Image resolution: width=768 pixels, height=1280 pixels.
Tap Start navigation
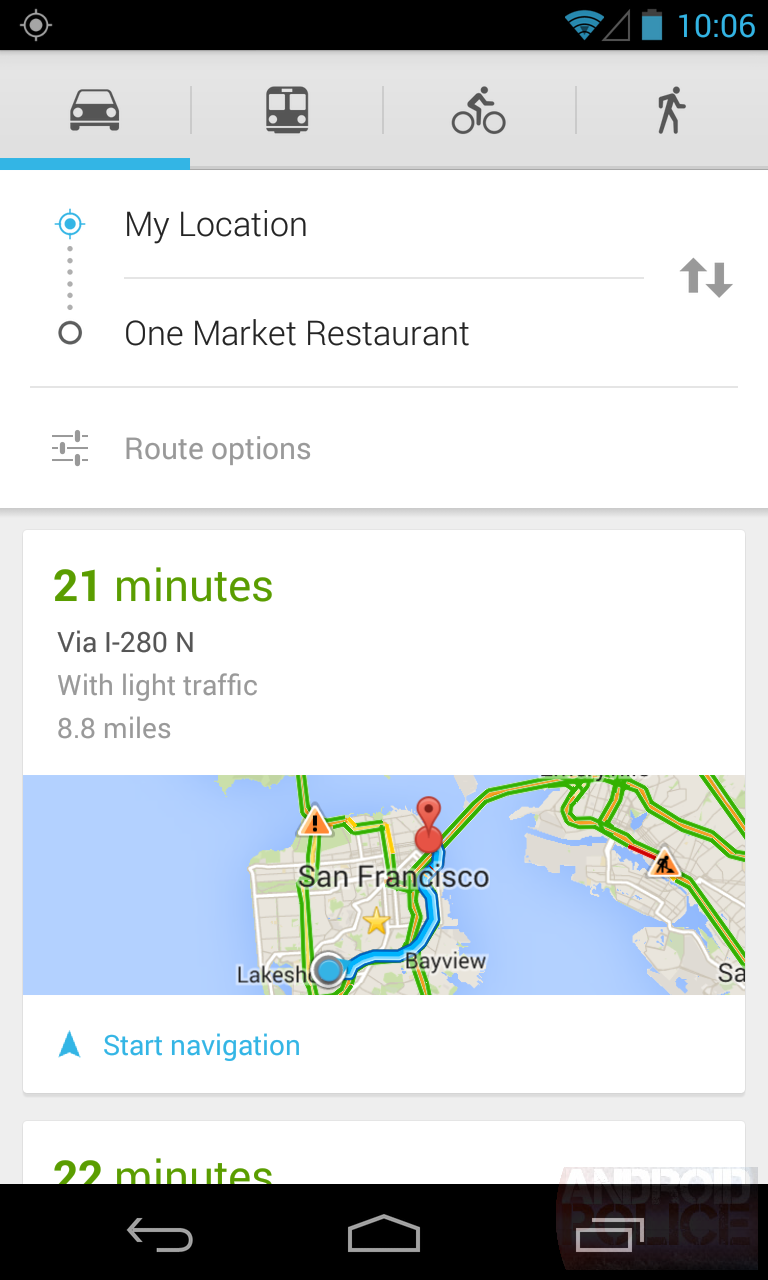coord(201,1044)
